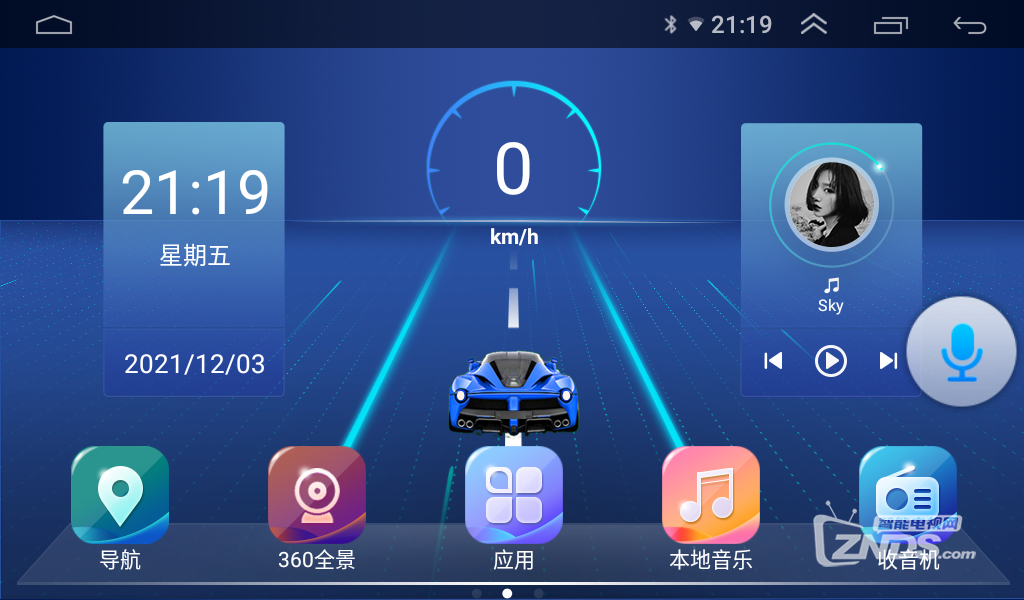
Task: Play the song Sky
Action: (831, 360)
